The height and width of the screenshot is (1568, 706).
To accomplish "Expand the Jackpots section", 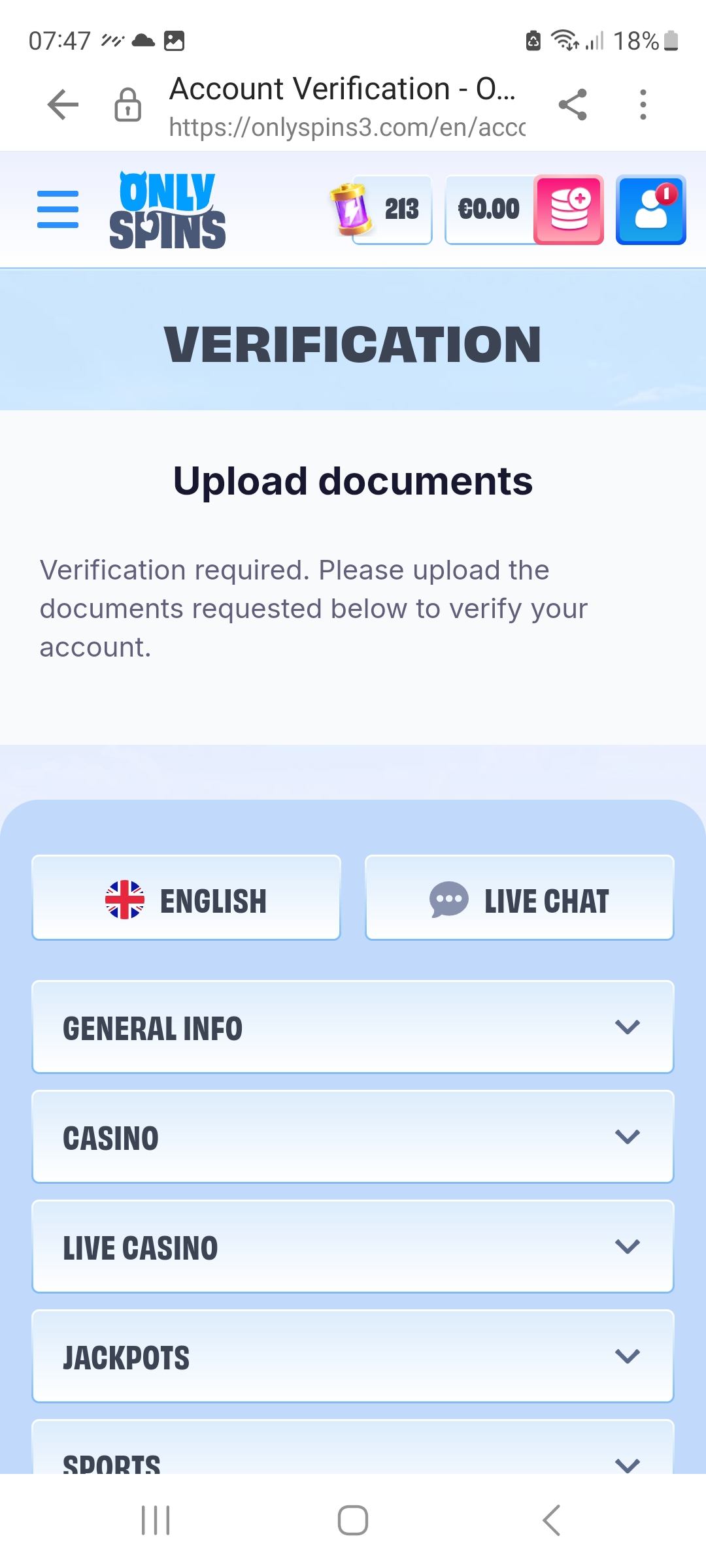I will tap(353, 1356).
